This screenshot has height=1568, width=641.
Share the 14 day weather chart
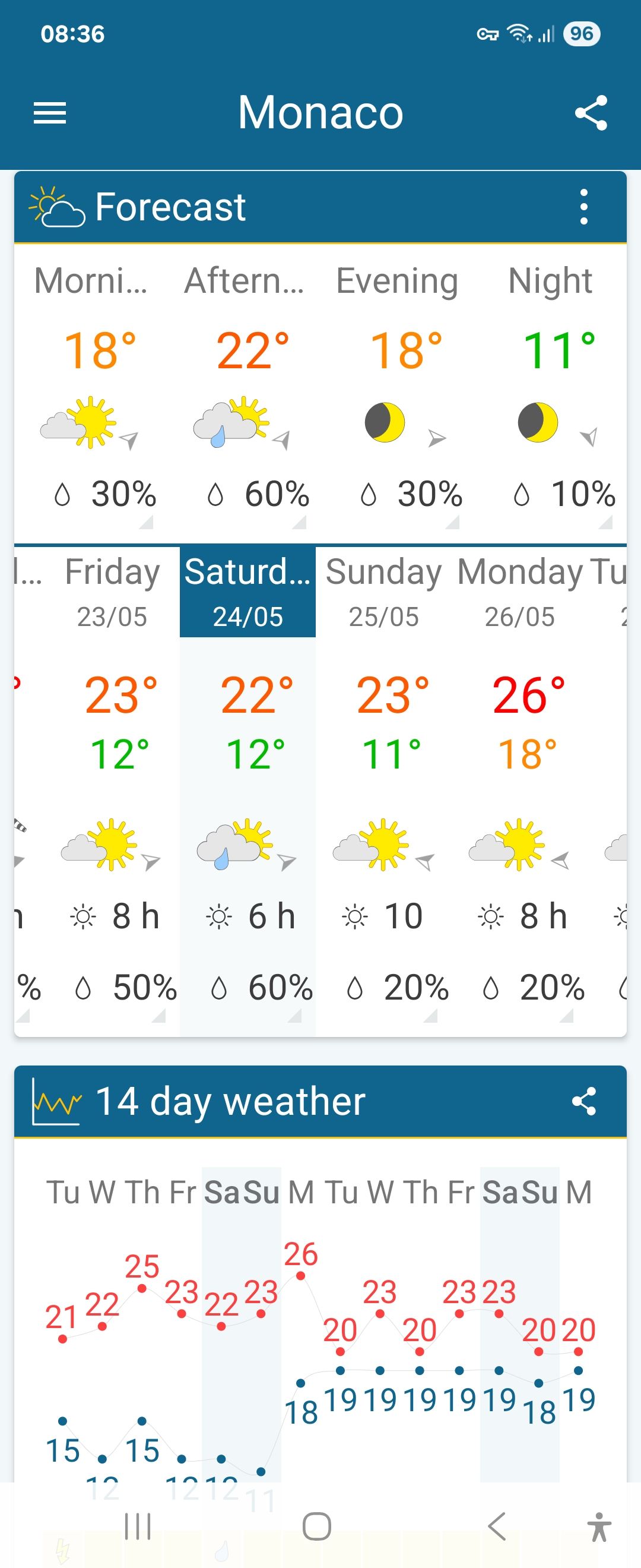(x=584, y=1101)
